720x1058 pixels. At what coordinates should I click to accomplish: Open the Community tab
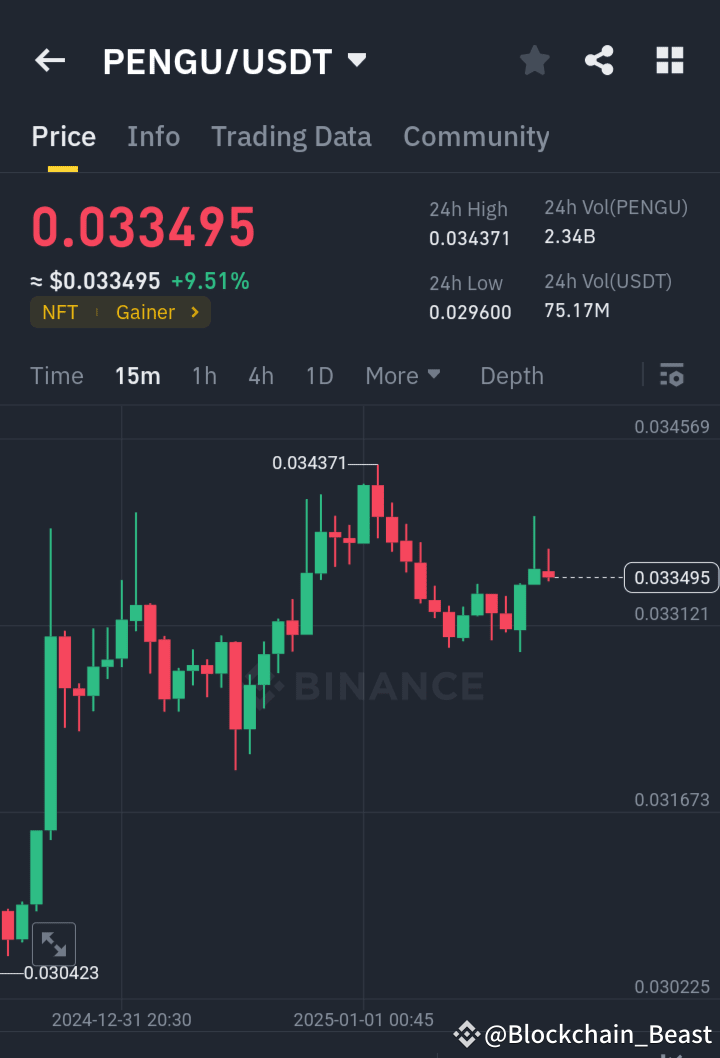tap(476, 136)
